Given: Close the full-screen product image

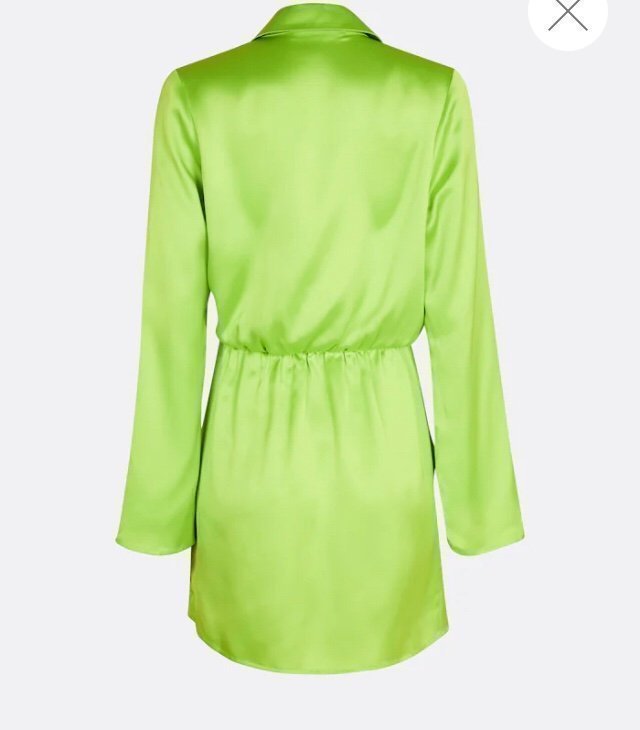Looking at the screenshot, I should point(567,13).
